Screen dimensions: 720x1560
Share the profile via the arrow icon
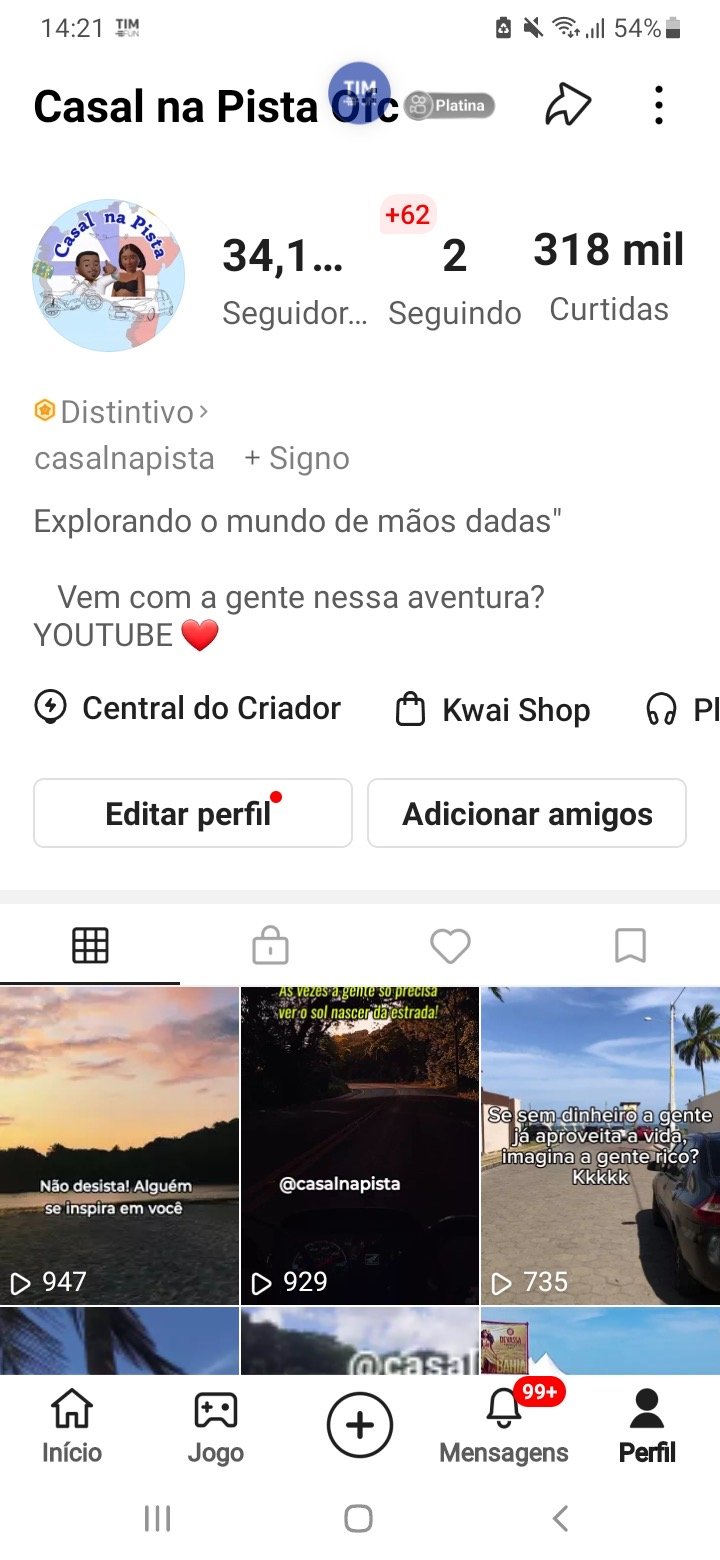568,105
